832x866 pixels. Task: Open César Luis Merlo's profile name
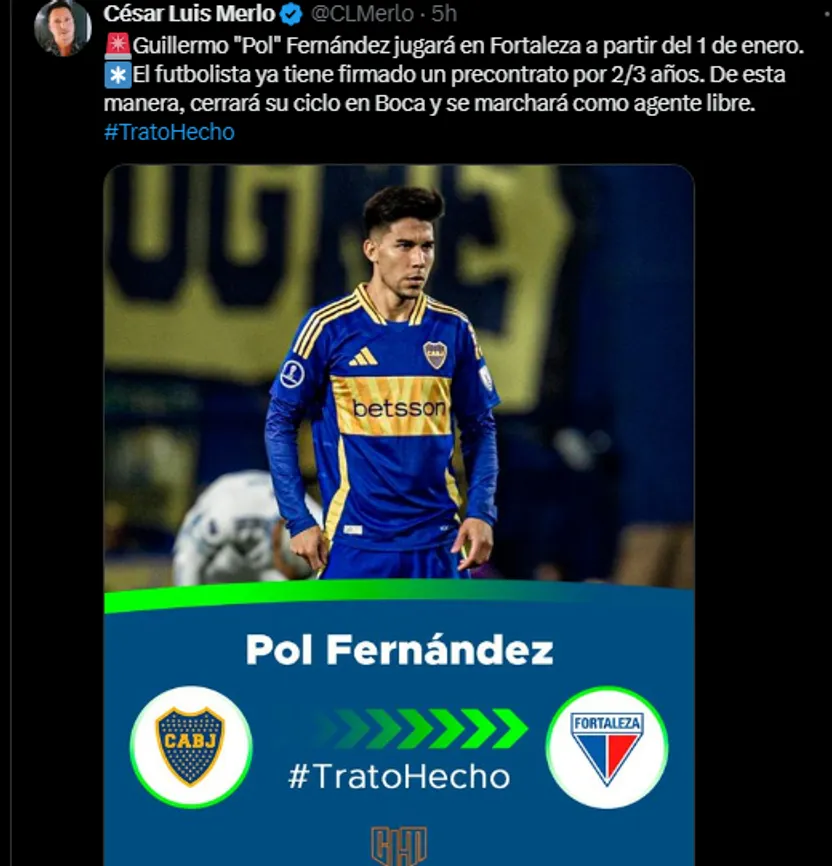click(189, 15)
